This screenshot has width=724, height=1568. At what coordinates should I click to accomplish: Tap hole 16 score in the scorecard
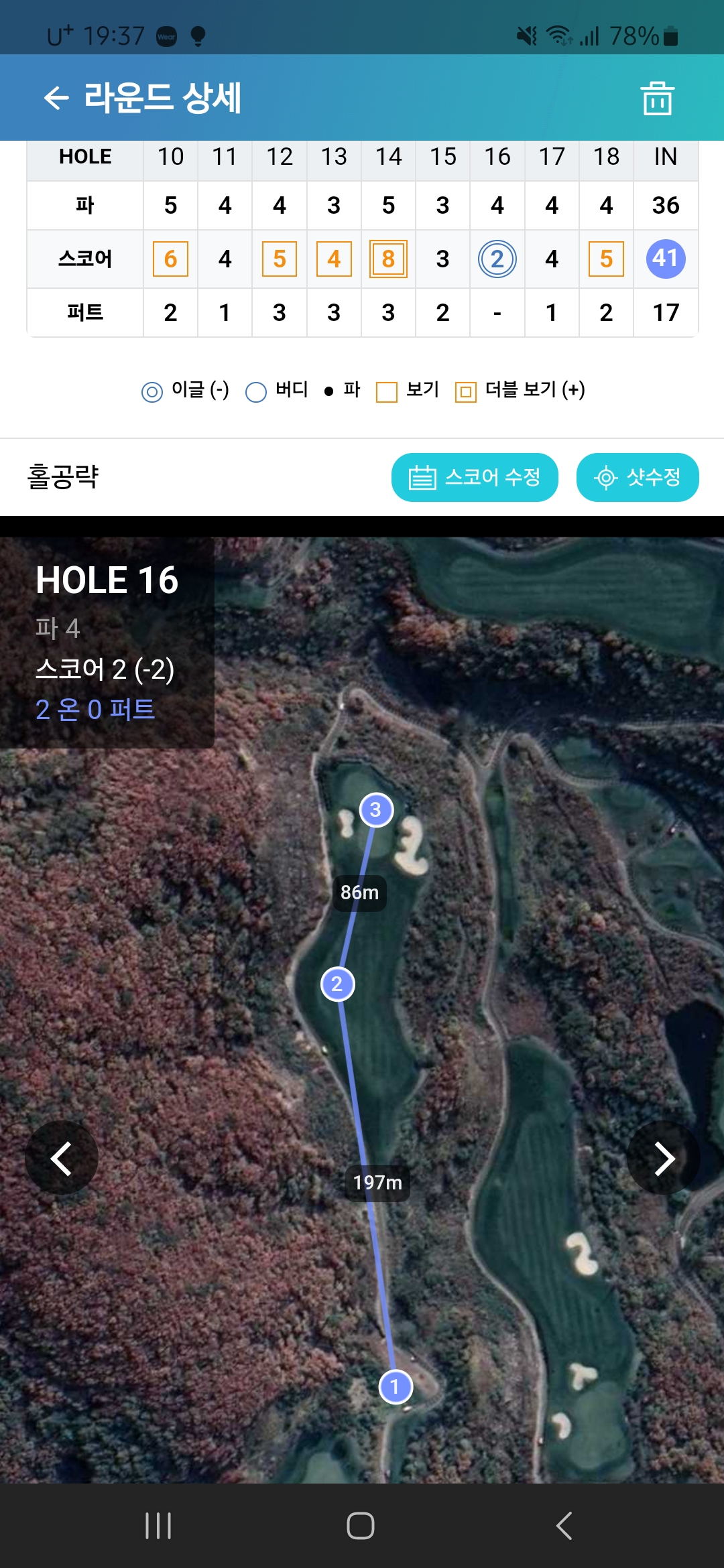[497, 259]
